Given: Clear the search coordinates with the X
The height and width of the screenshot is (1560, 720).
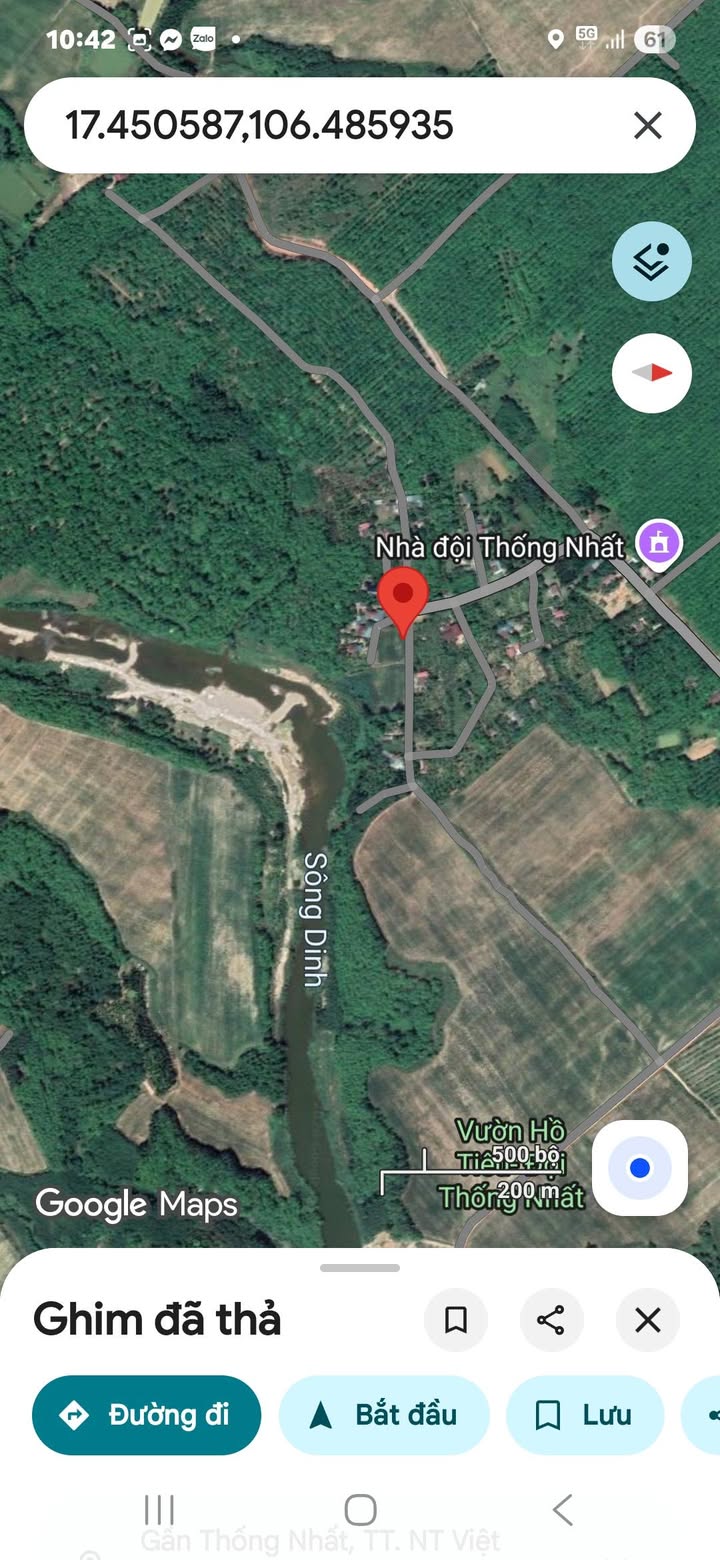Looking at the screenshot, I should 648,126.
